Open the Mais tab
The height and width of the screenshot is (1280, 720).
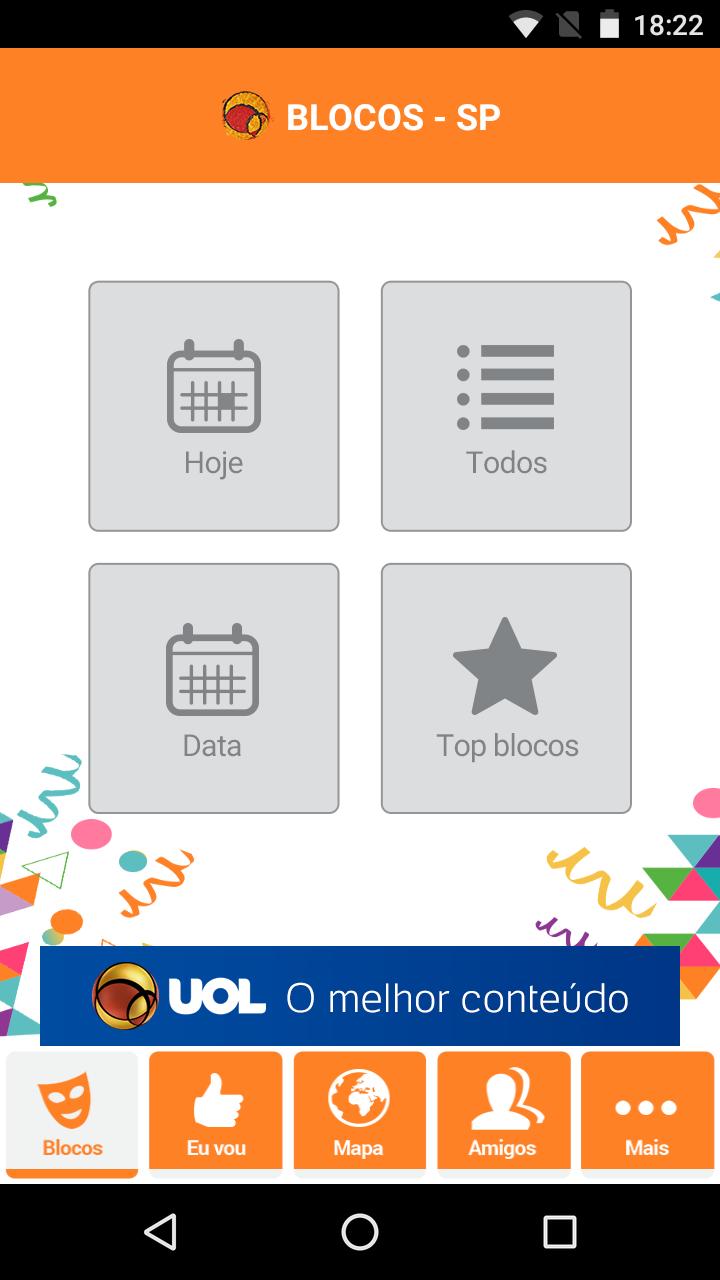click(647, 1110)
